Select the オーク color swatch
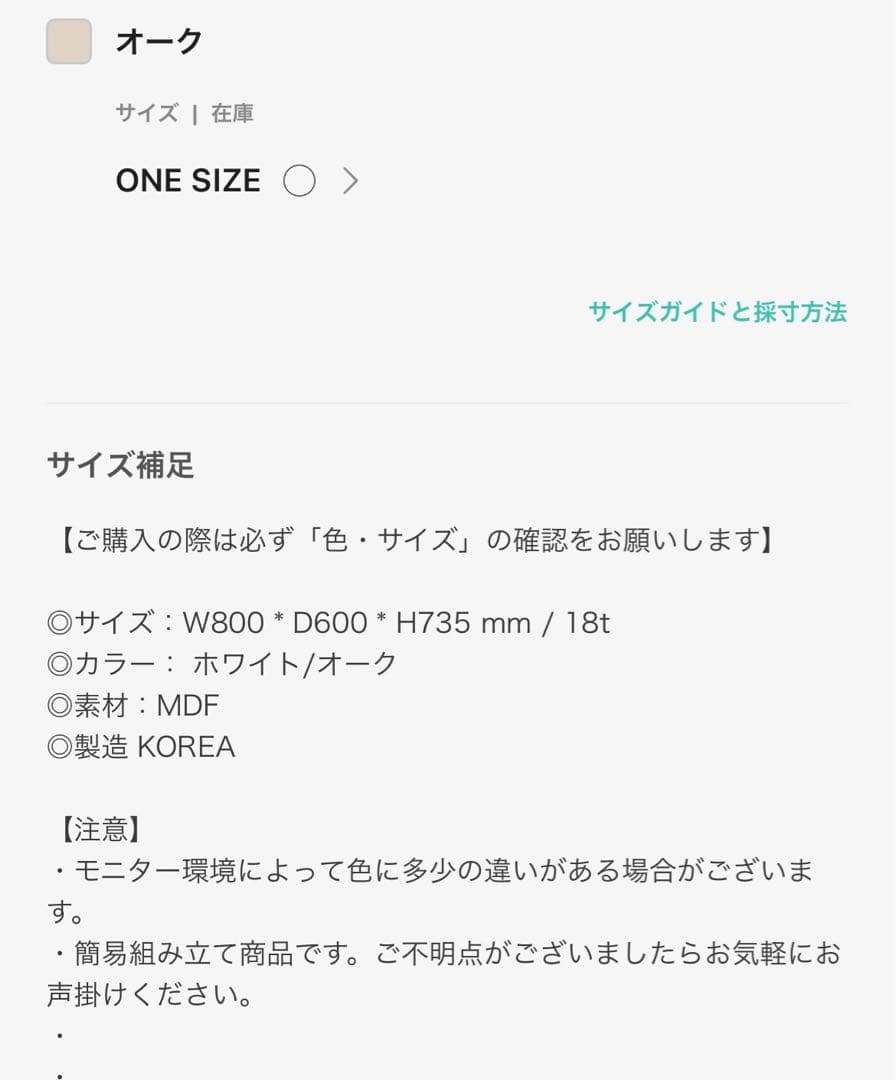 point(67,43)
